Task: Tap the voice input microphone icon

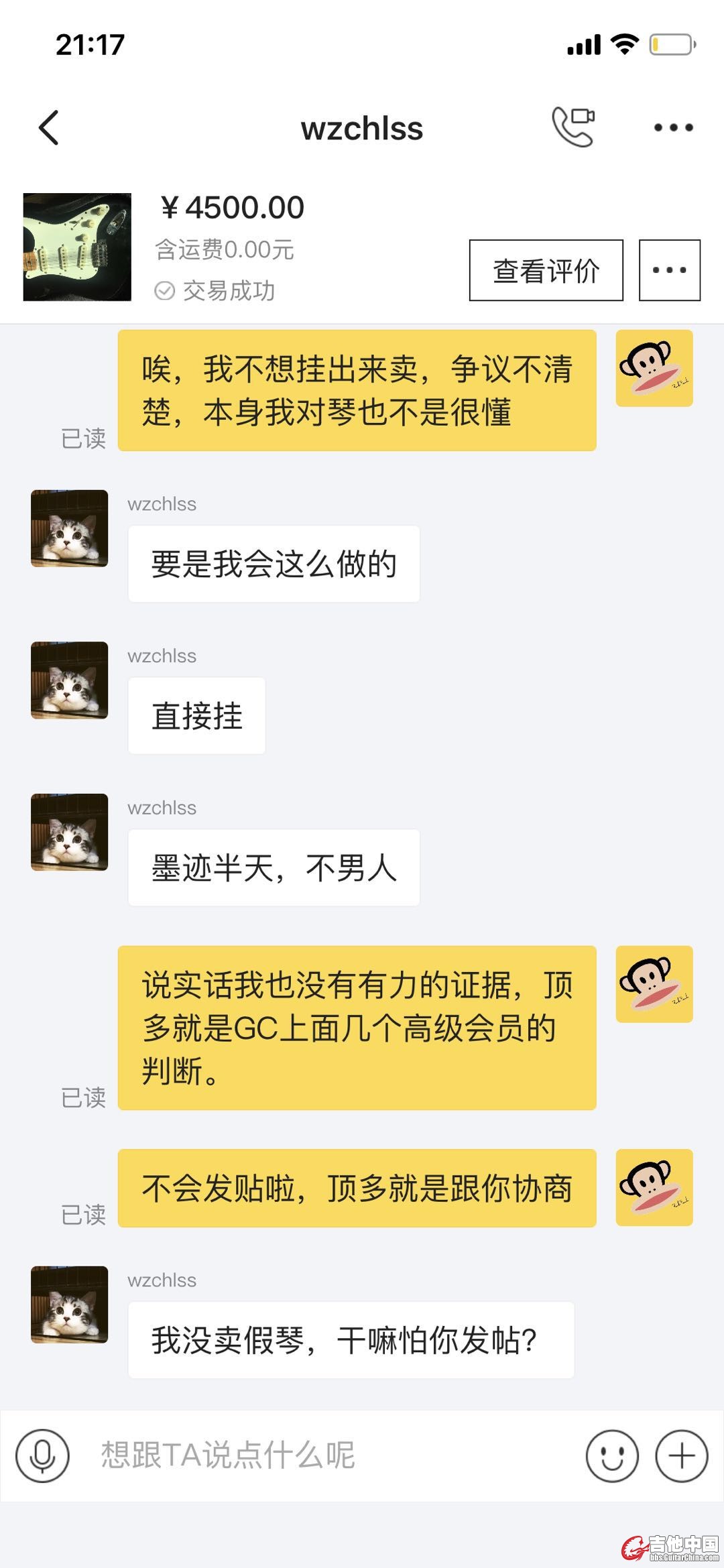Action: tap(43, 1455)
